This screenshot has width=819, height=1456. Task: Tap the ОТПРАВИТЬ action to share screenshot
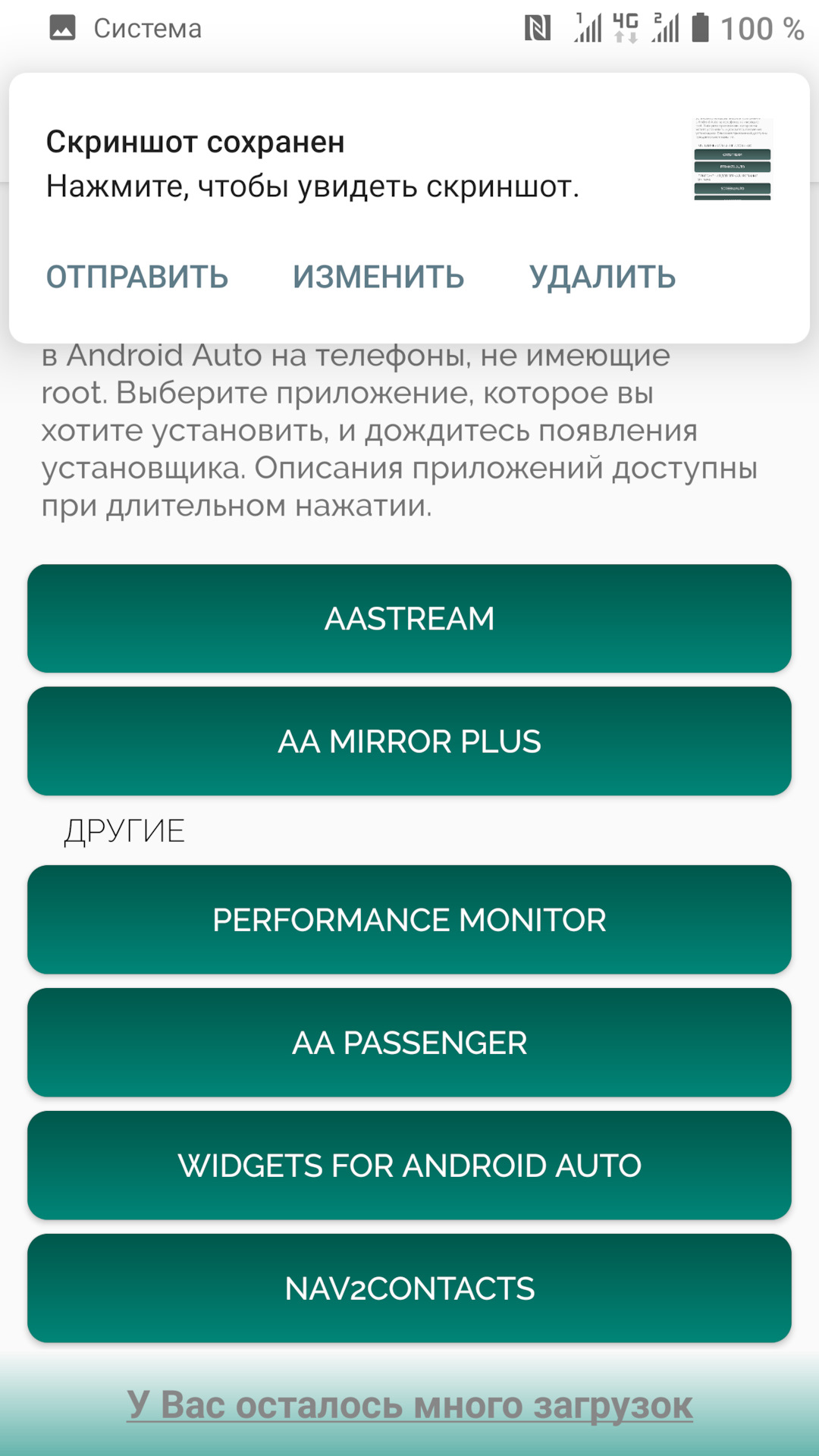137,277
